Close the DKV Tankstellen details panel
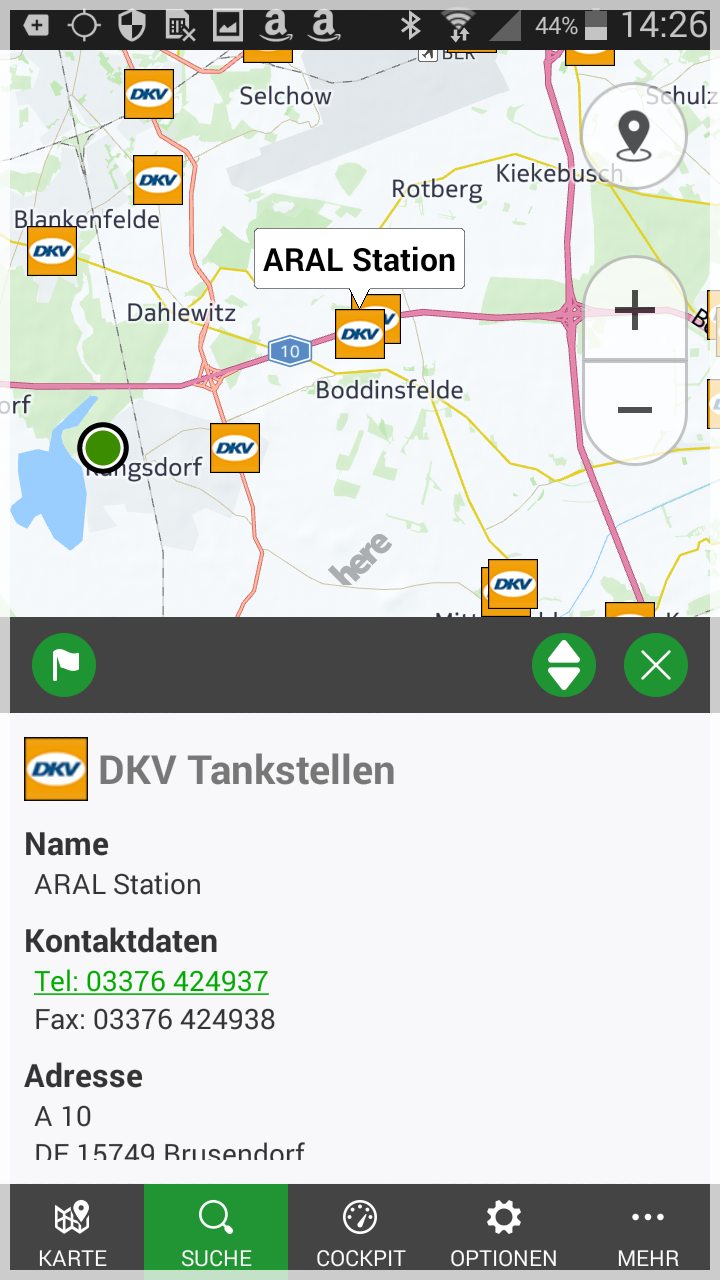The image size is (720, 1280). pos(656,665)
